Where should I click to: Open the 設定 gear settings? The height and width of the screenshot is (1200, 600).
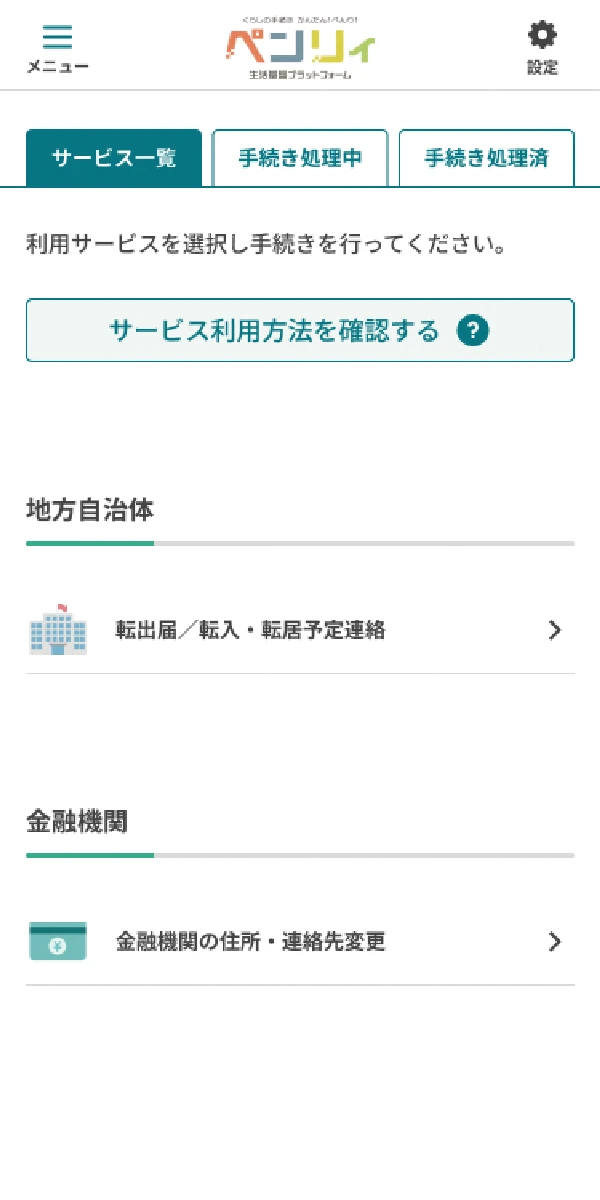tap(542, 48)
